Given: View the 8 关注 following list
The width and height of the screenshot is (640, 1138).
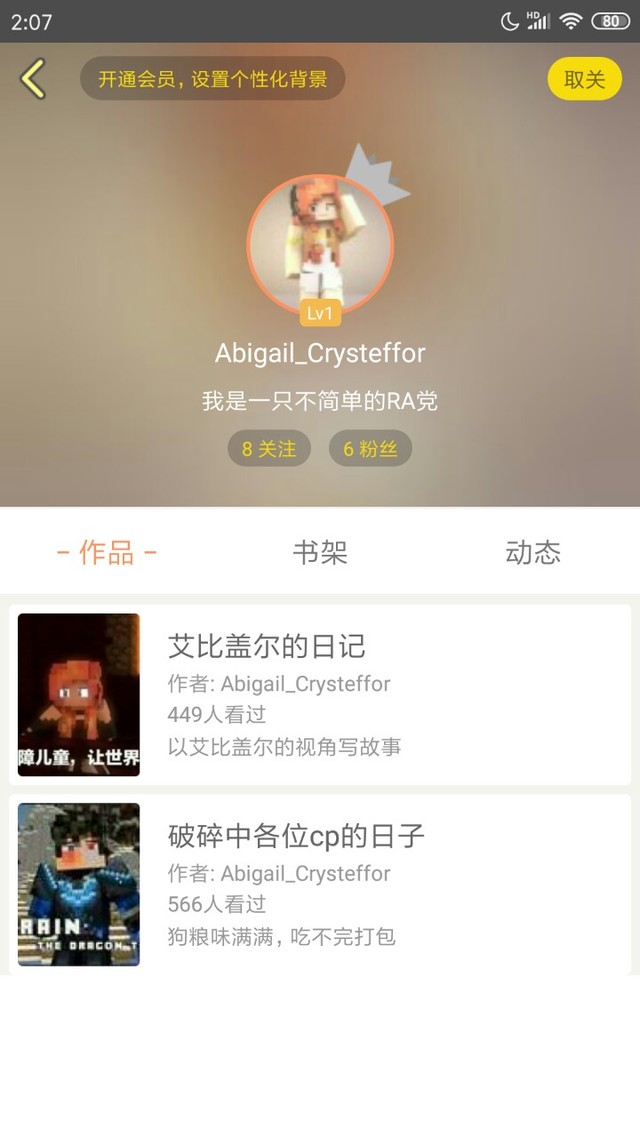Looking at the screenshot, I should coord(269,449).
